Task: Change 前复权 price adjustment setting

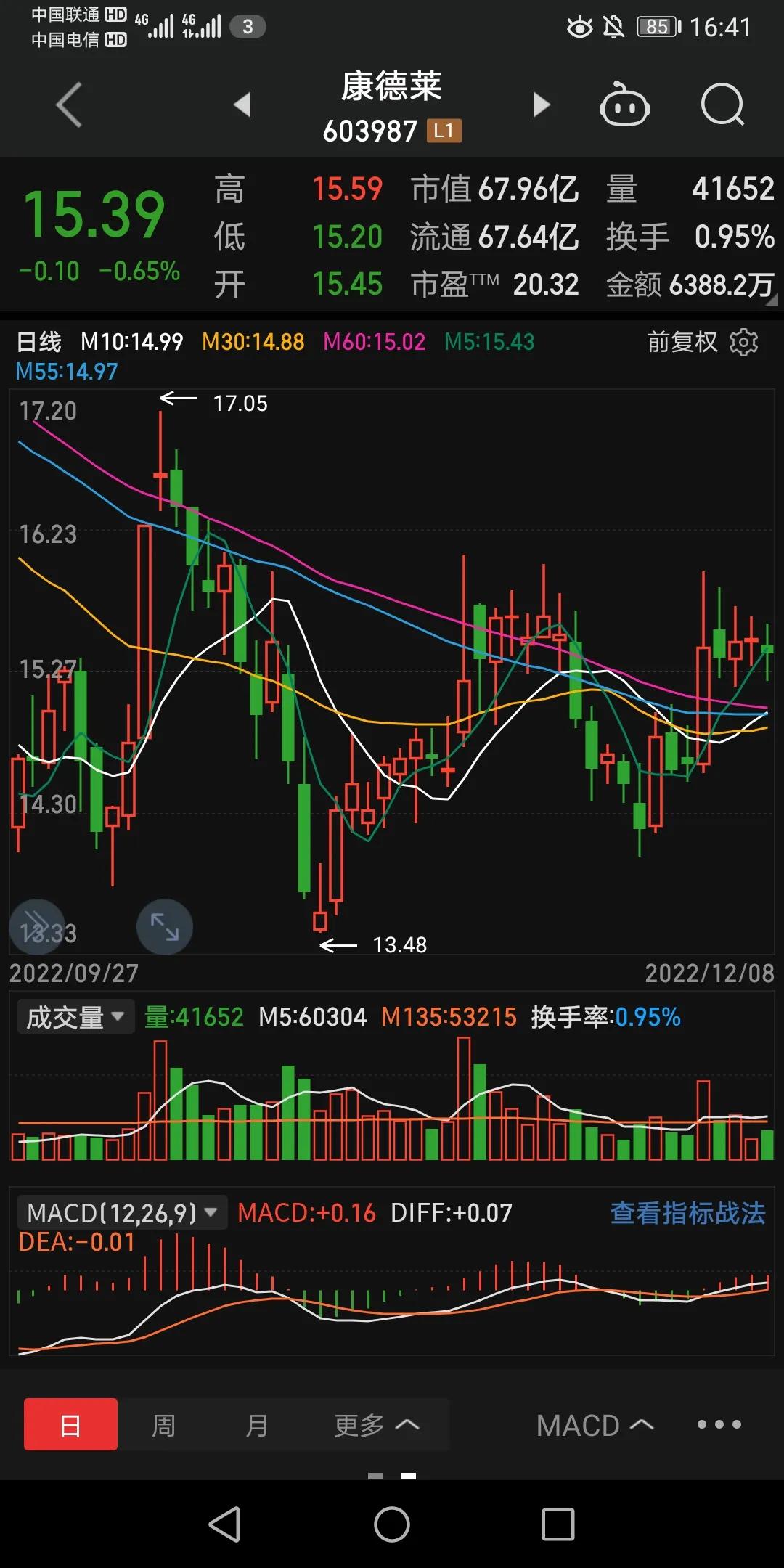Action: (682, 342)
